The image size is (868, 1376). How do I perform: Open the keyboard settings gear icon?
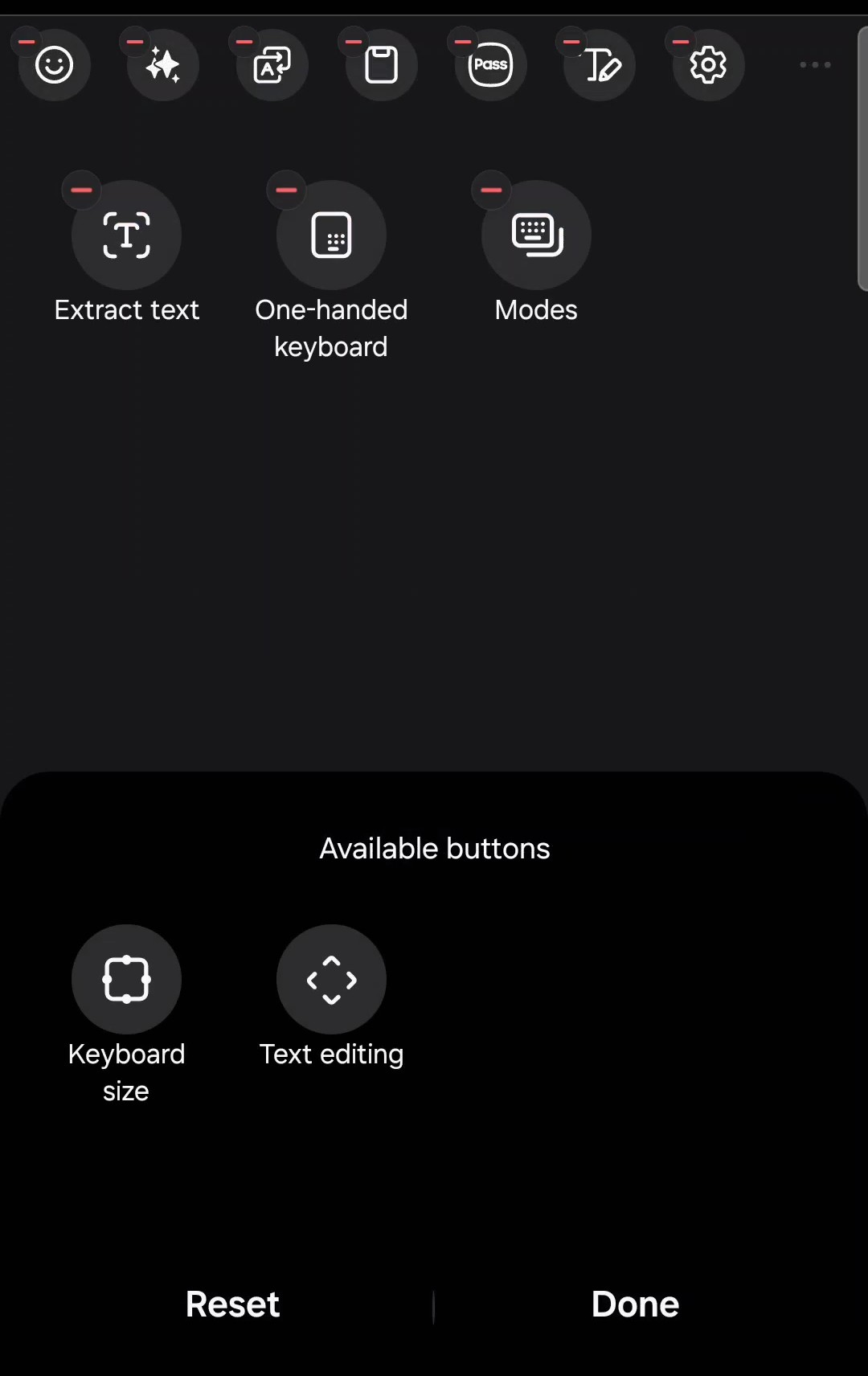coord(708,64)
